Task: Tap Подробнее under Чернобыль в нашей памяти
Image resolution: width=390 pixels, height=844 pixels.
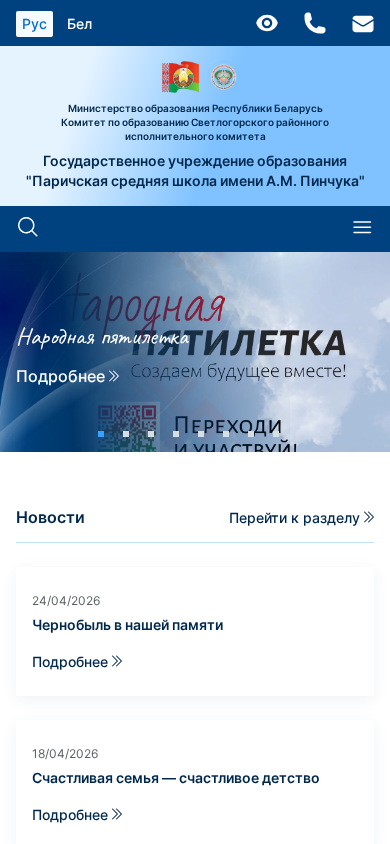Action: [x=77, y=662]
